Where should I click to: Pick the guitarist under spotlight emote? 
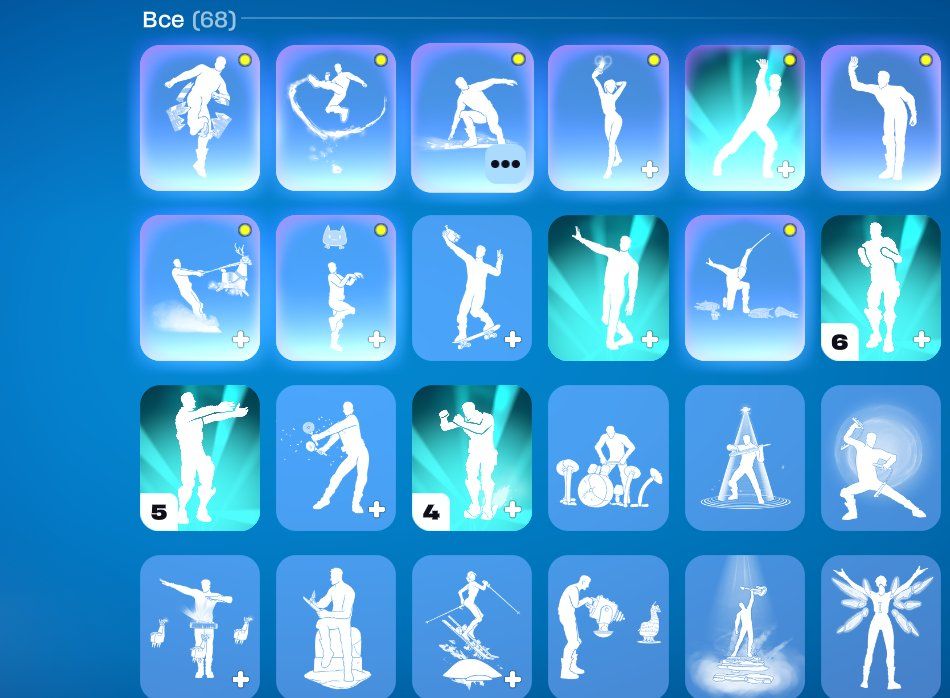click(x=744, y=460)
